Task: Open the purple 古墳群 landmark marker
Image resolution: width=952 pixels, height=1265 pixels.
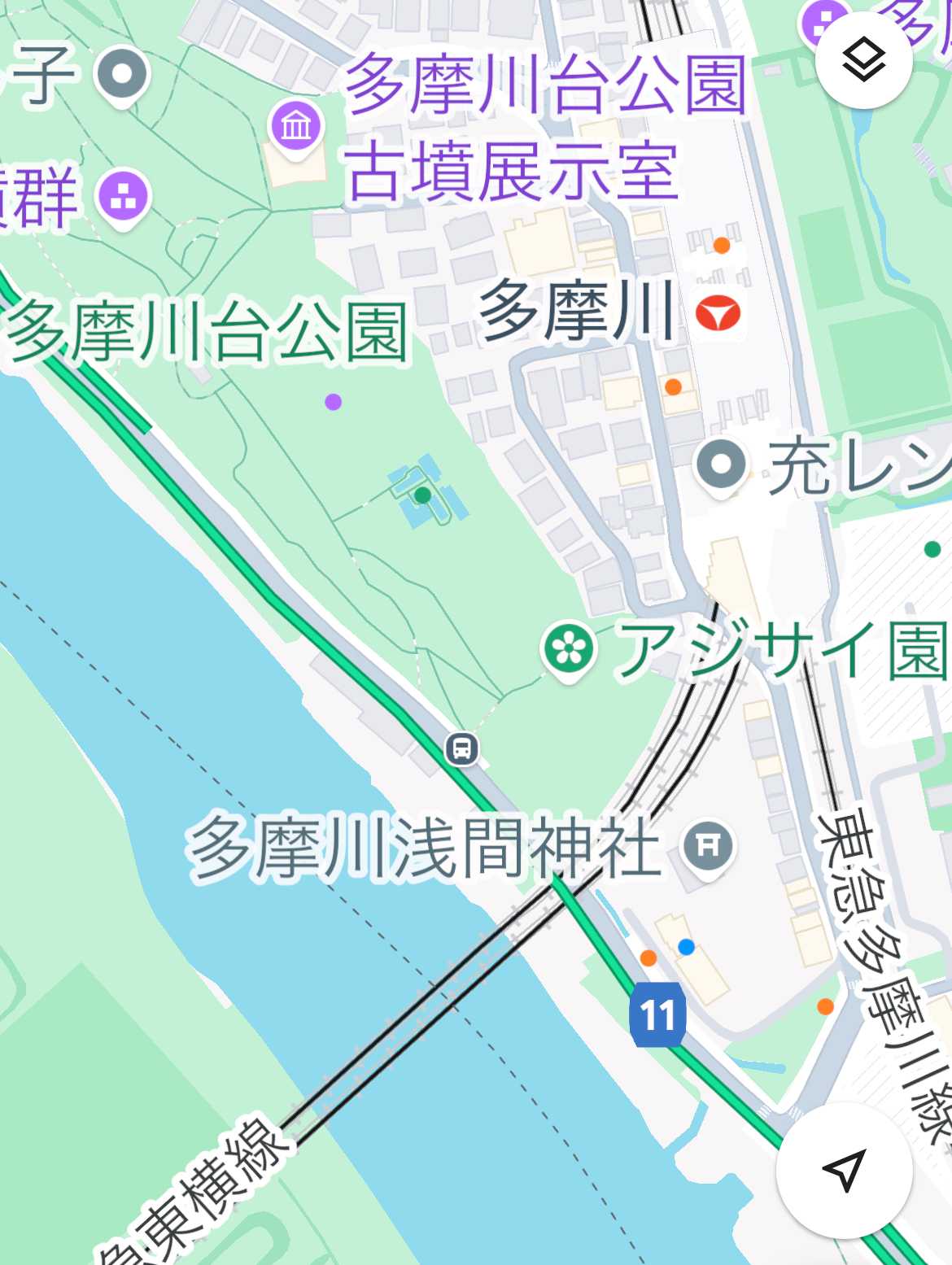Action: pyautogui.click(x=124, y=198)
